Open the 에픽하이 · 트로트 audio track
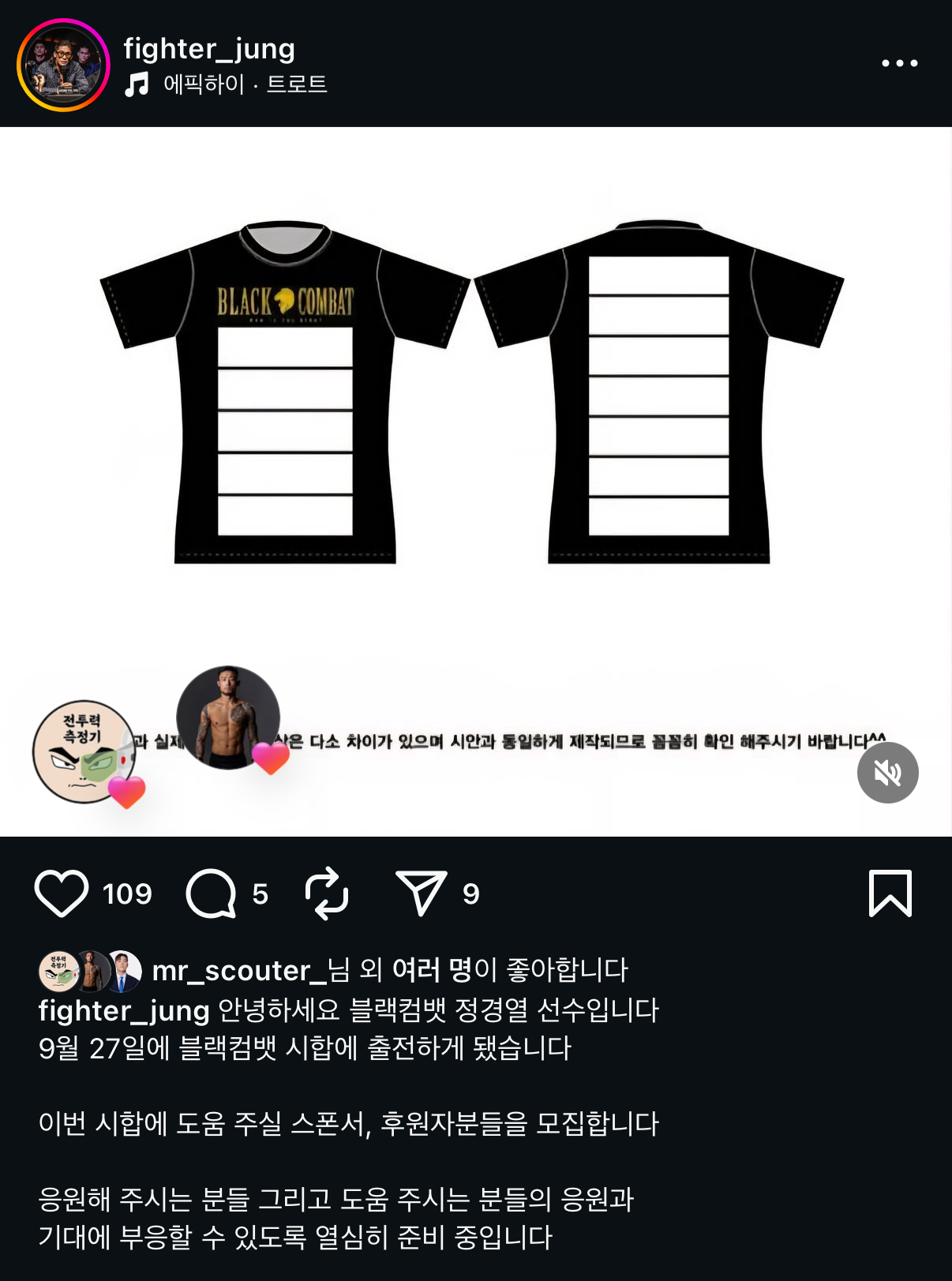Viewport: 952px width, 1281px height. click(245, 84)
